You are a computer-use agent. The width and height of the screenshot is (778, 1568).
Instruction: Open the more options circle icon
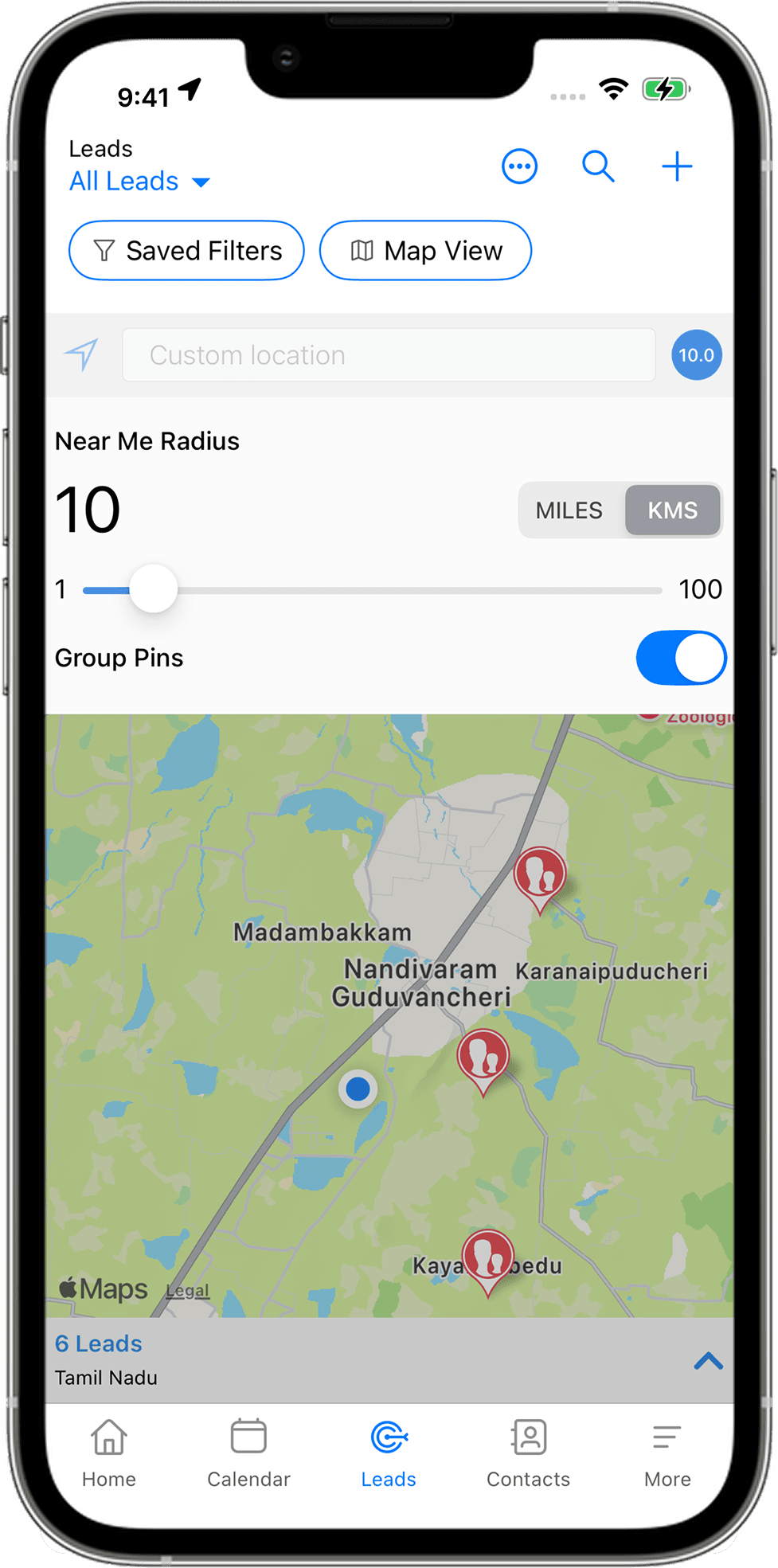pos(519,166)
